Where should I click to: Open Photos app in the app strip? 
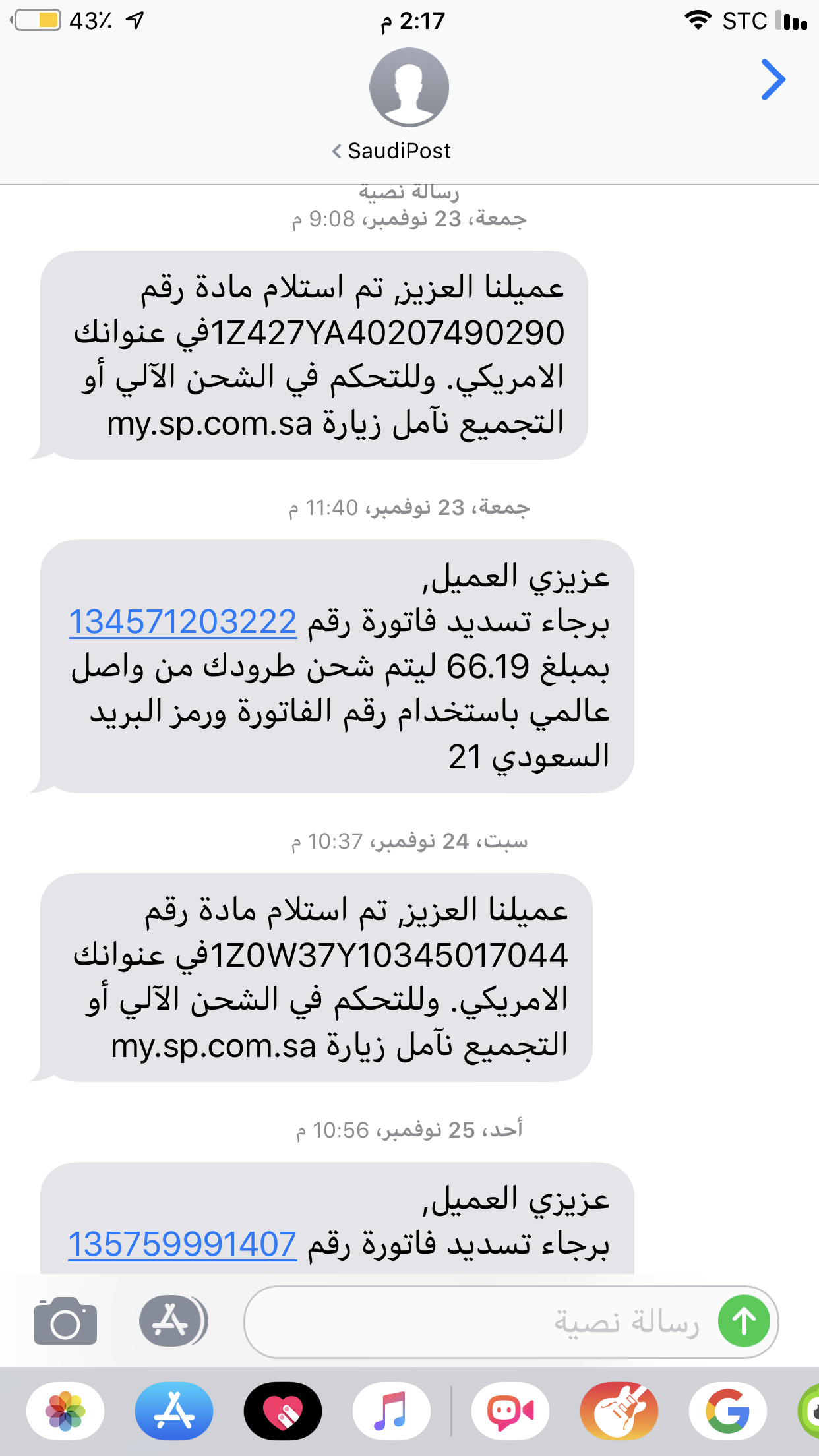click(x=65, y=1411)
